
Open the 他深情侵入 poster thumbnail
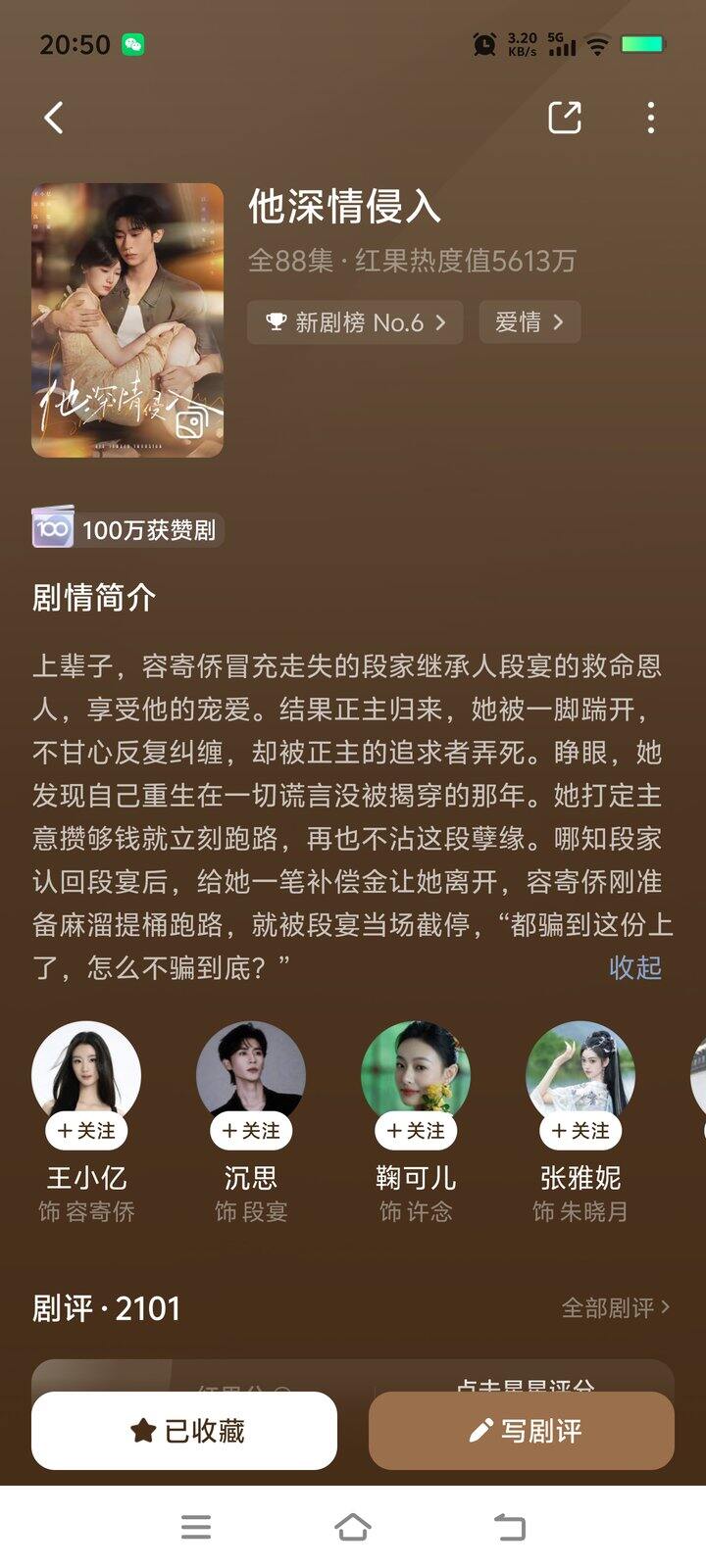[x=127, y=319]
